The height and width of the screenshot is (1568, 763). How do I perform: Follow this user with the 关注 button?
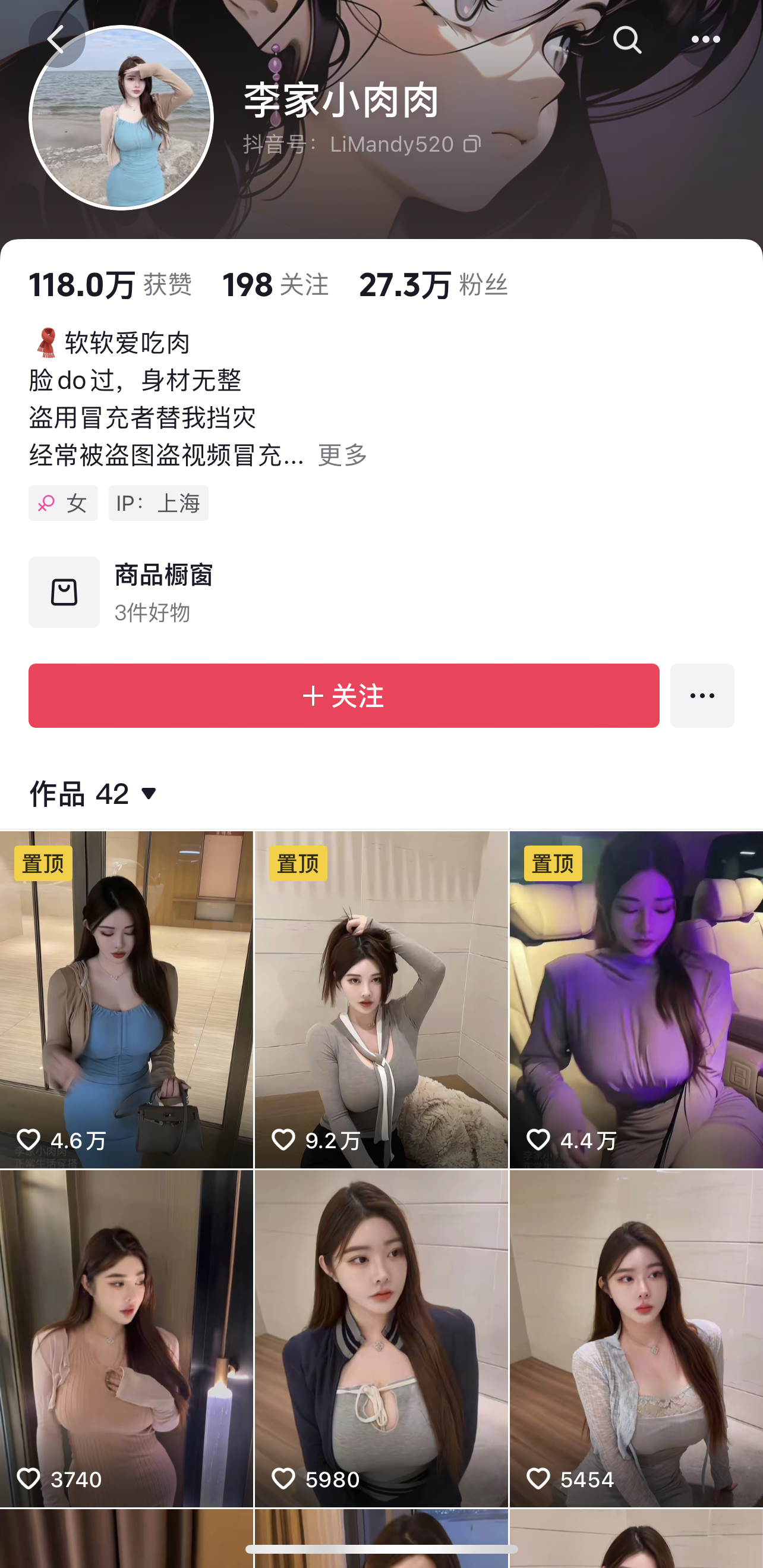pos(343,696)
